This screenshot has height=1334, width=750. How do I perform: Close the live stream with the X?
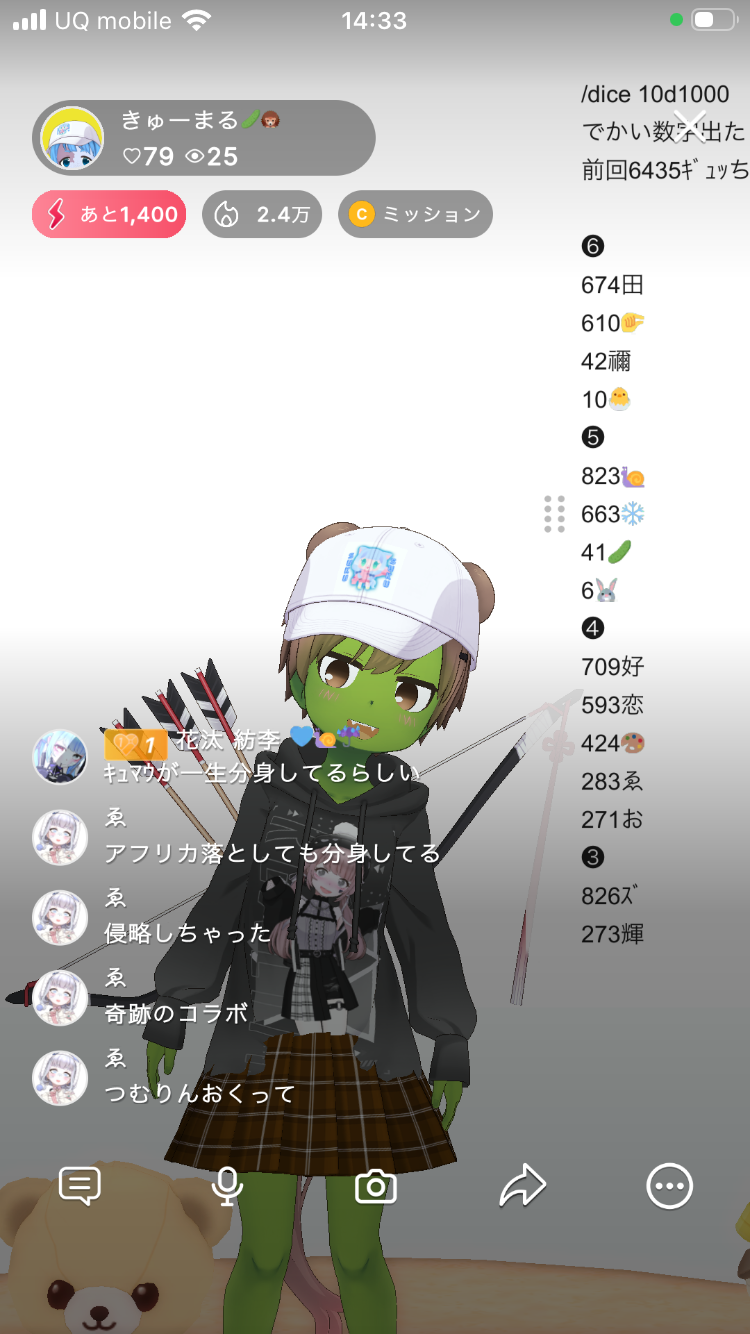click(x=690, y=127)
